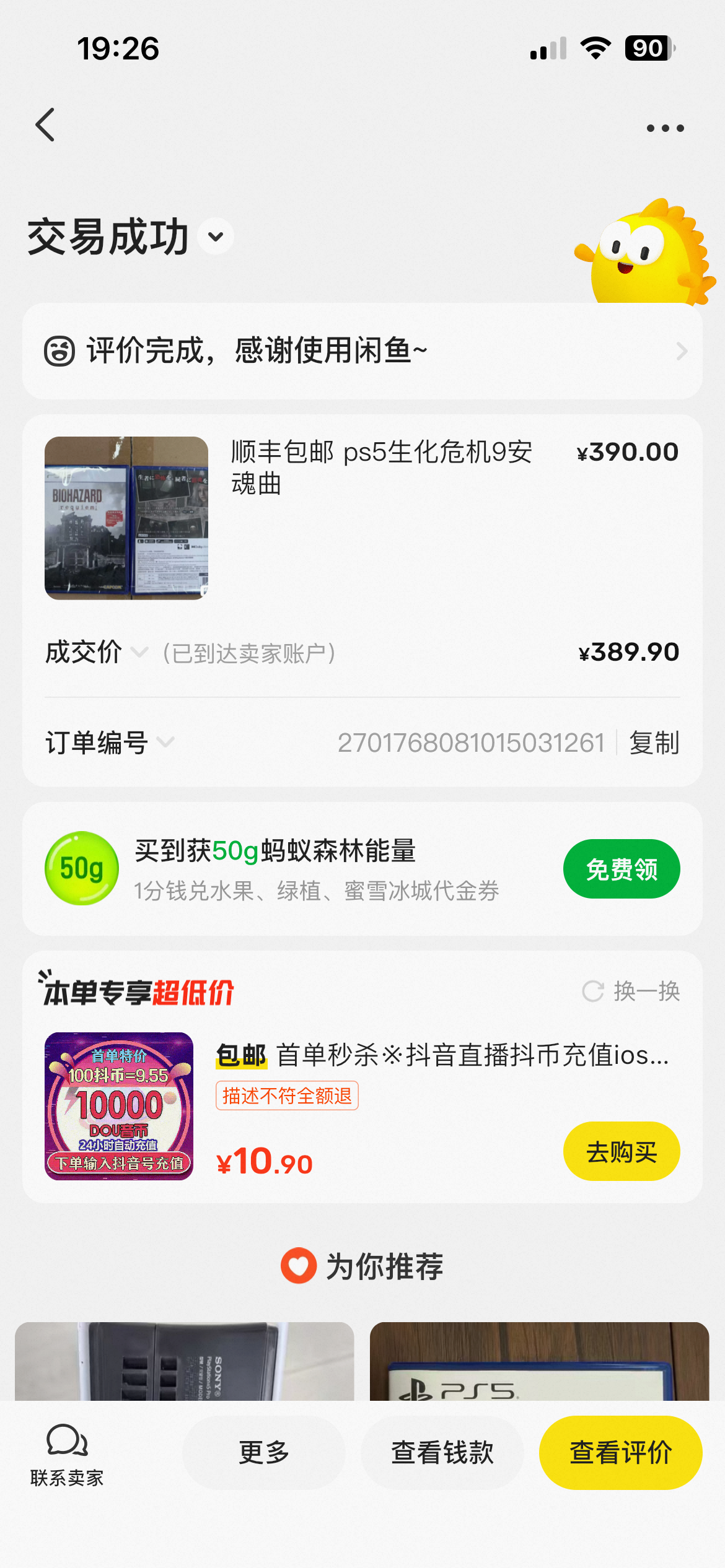Open the recommended PS5 game item

coord(539,1361)
